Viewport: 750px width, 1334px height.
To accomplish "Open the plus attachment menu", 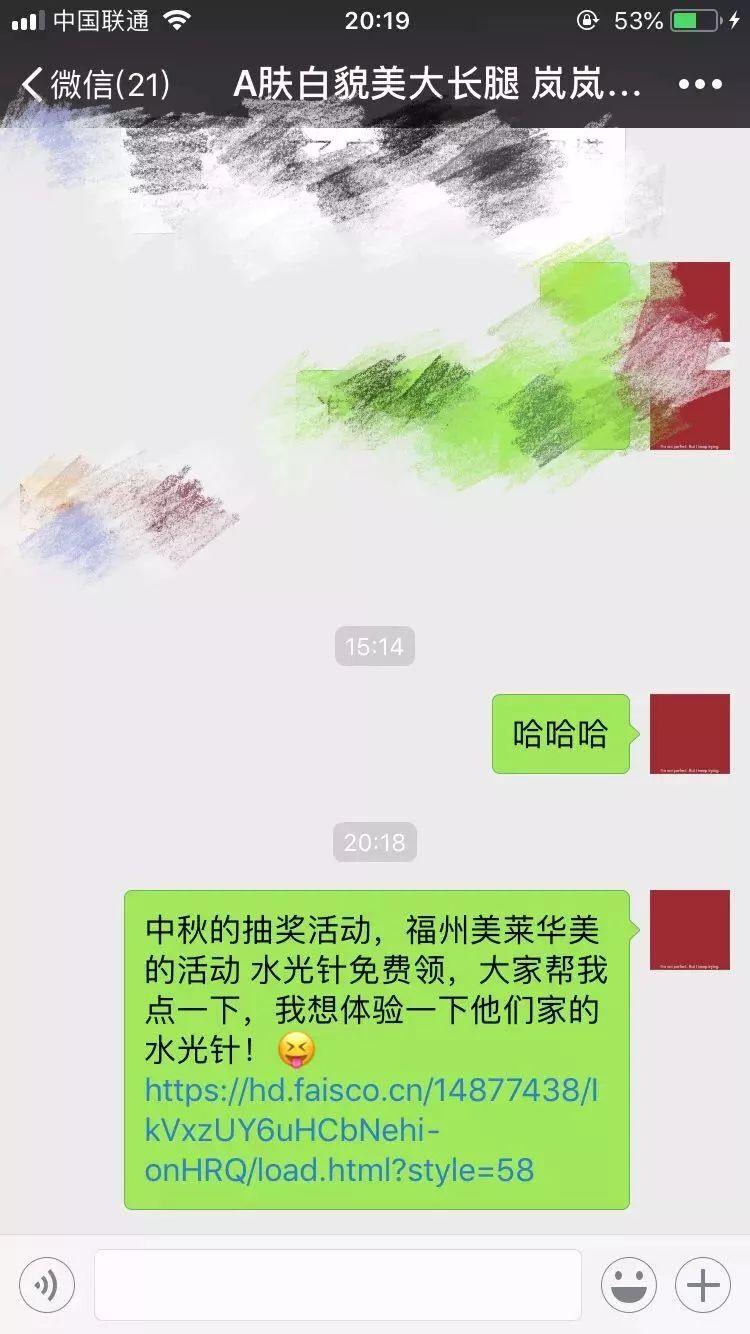I will pyautogui.click(x=703, y=1285).
